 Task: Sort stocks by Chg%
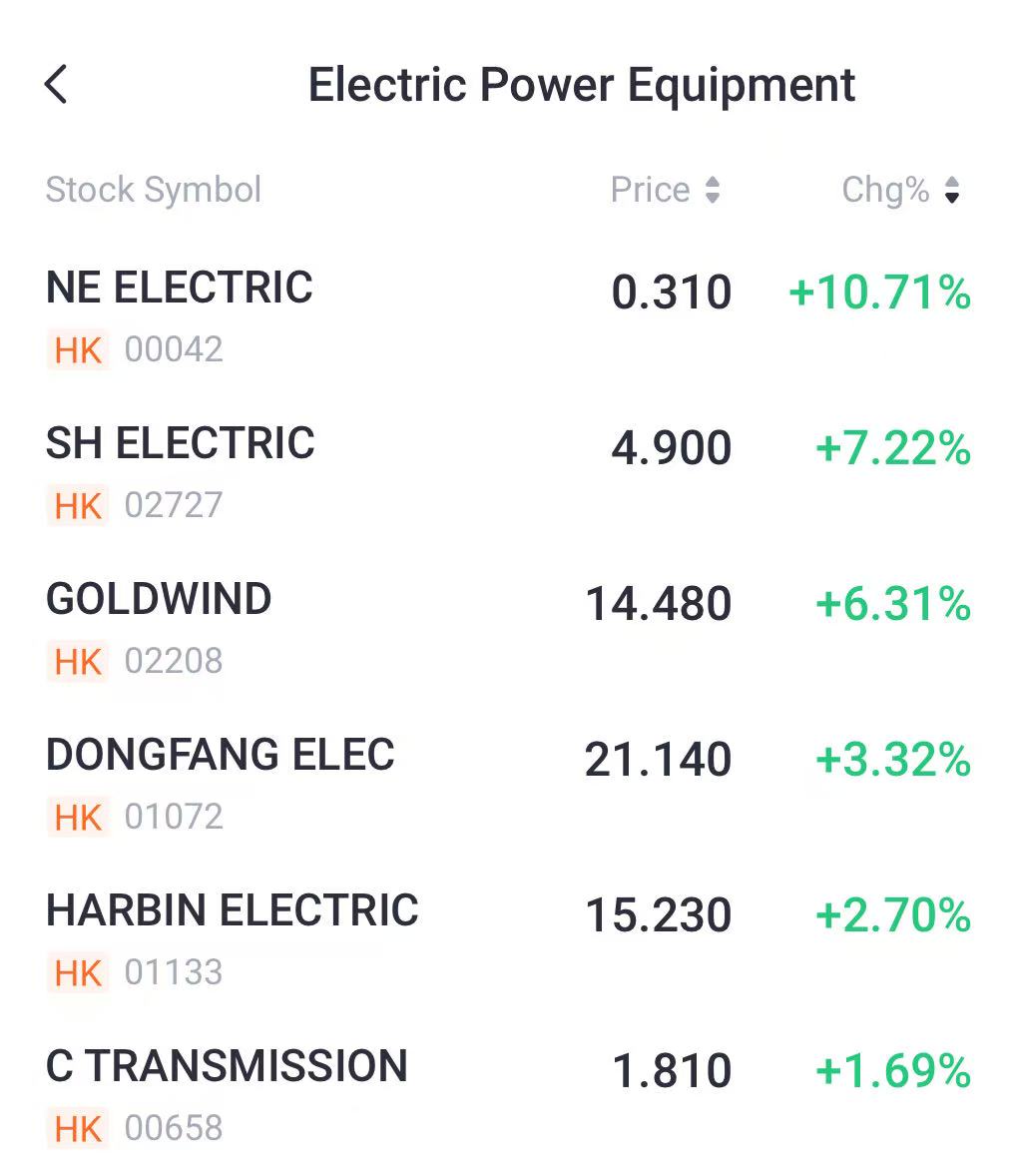click(900, 190)
